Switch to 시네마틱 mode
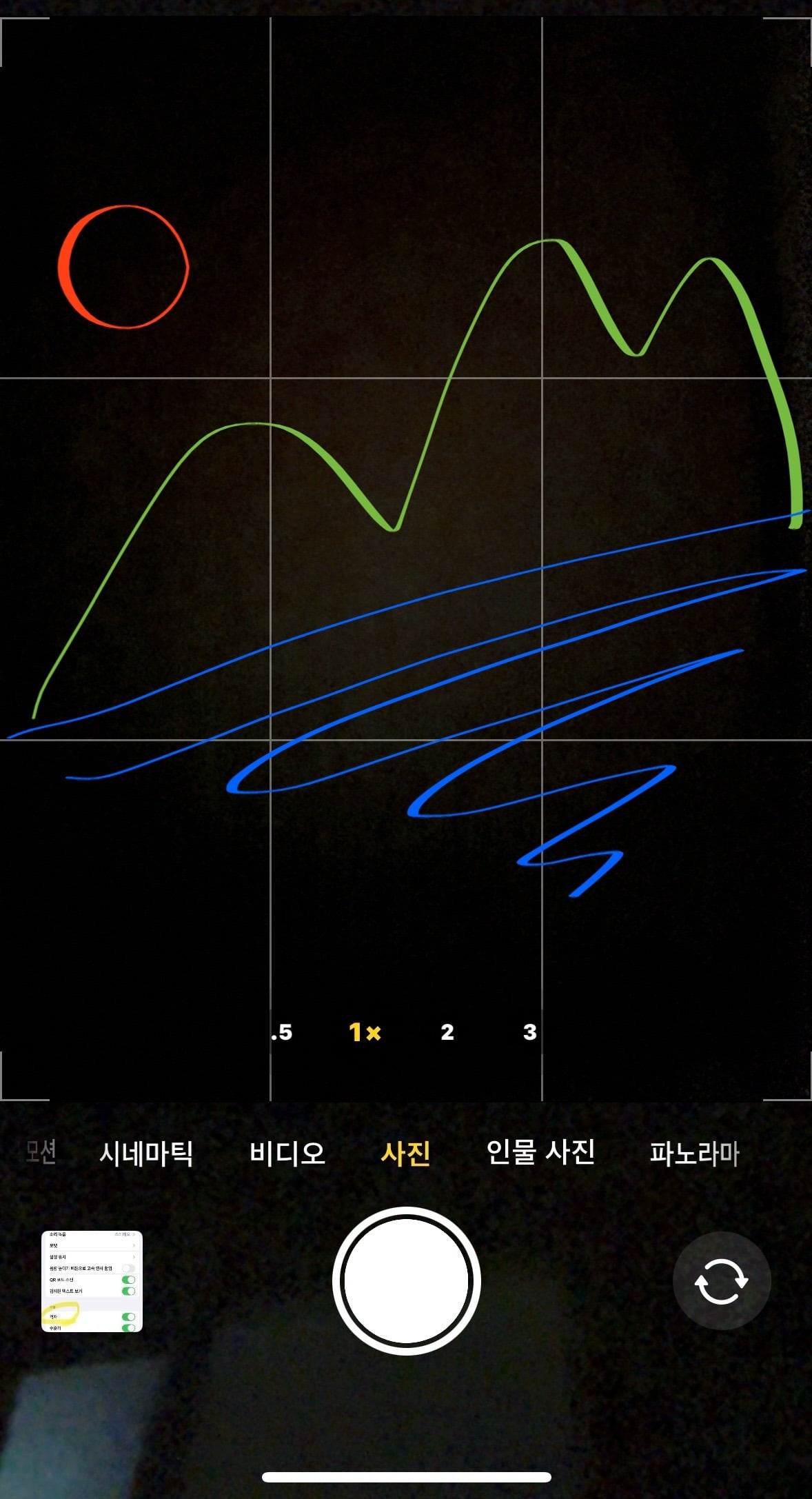Screen dimensions: 812x1499 [146, 1153]
